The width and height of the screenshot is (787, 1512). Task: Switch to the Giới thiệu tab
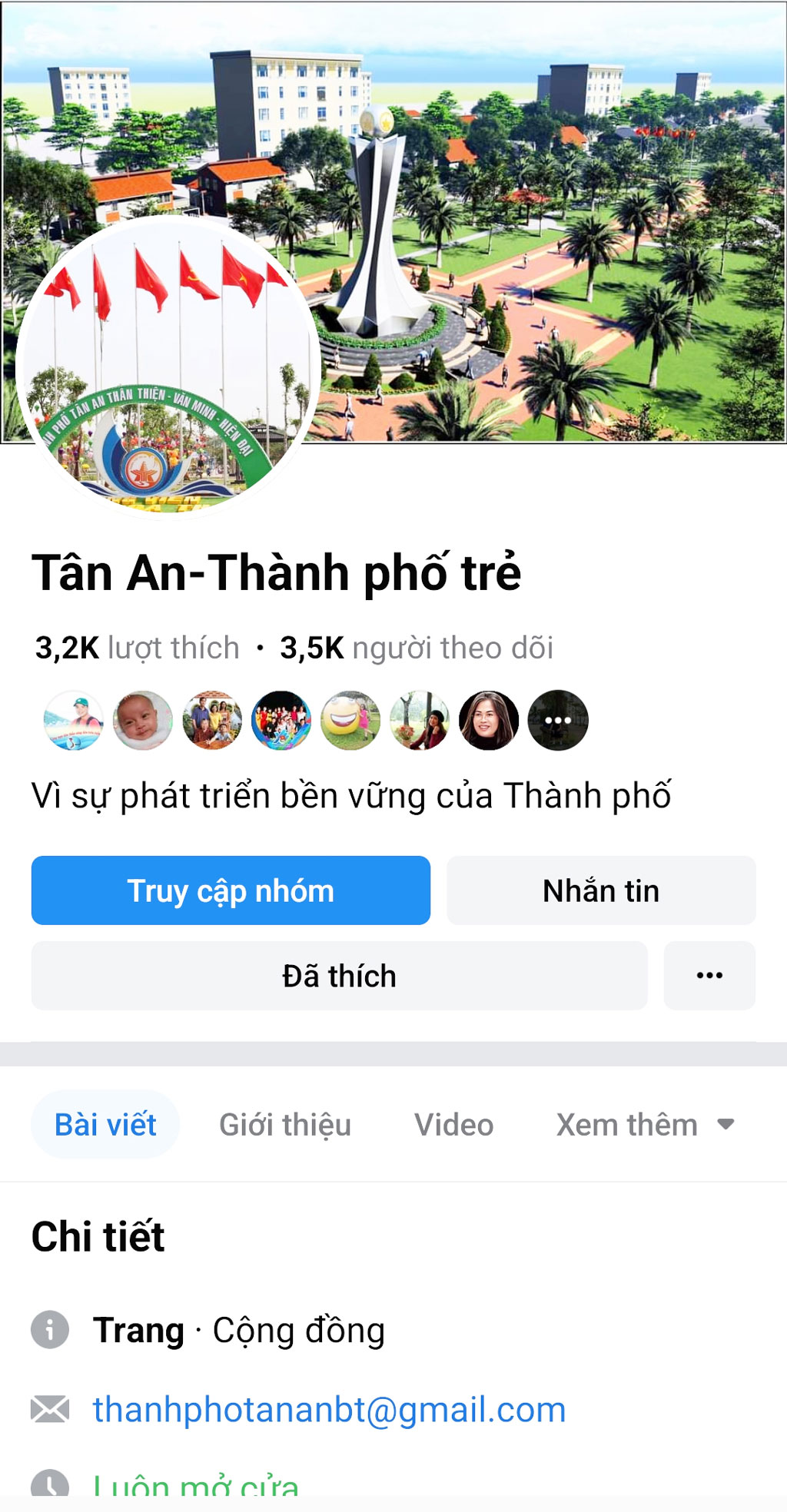pos(285,1125)
